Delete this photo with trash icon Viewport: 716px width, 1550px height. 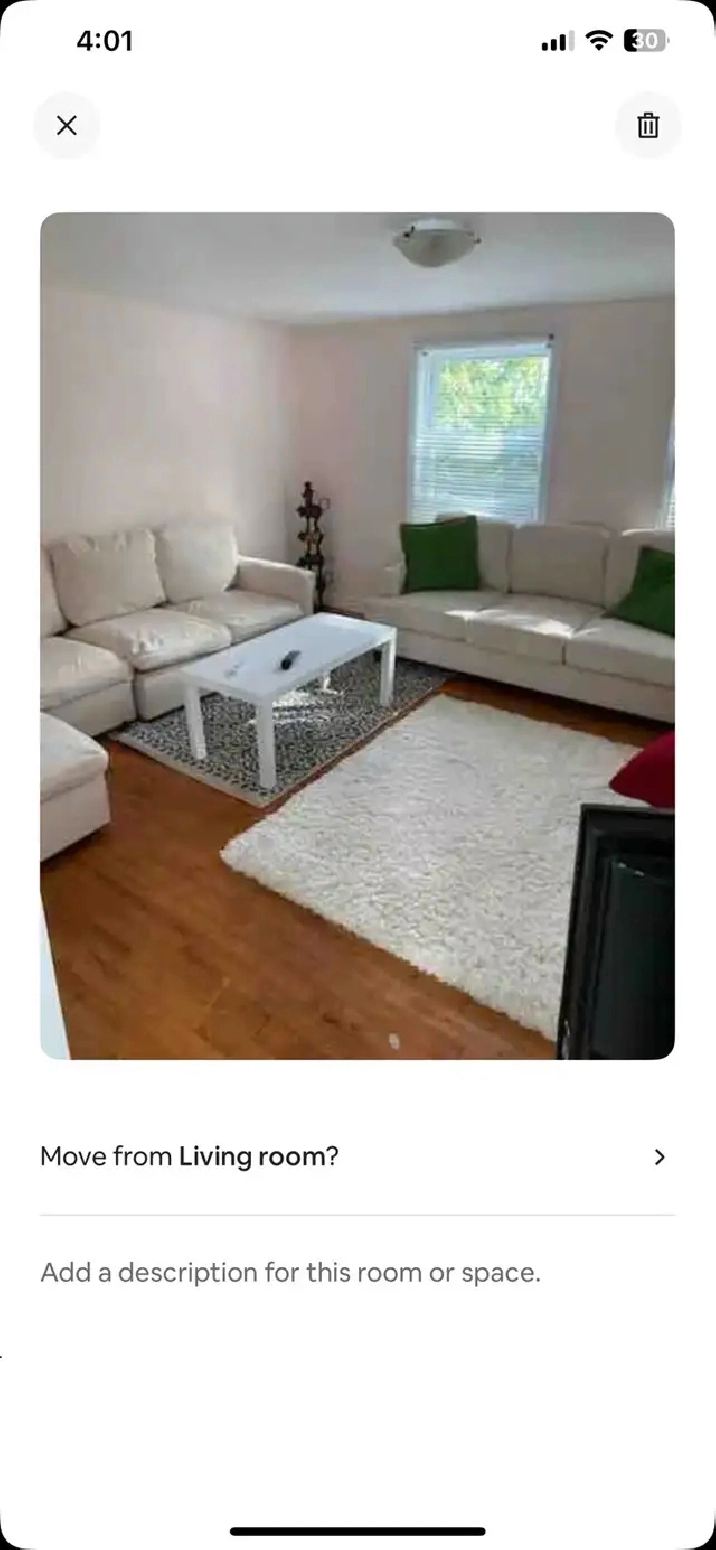(x=648, y=125)
